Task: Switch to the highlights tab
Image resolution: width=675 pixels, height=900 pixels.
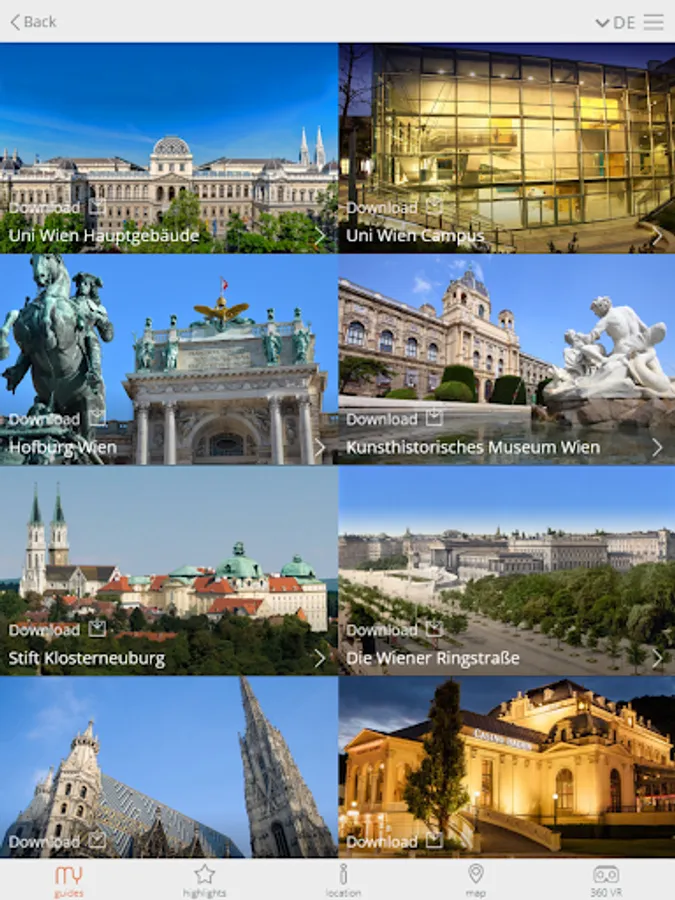Action: tap(204, 880)
